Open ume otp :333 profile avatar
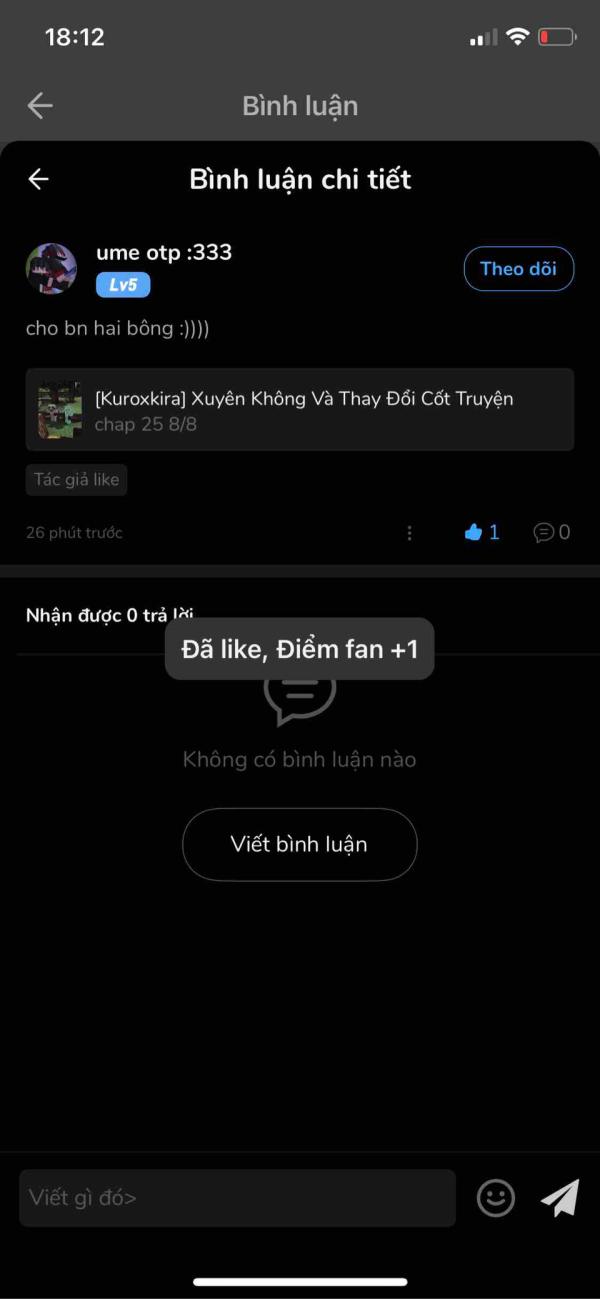Screen dimensions: 600x1299 click(51, 269)
